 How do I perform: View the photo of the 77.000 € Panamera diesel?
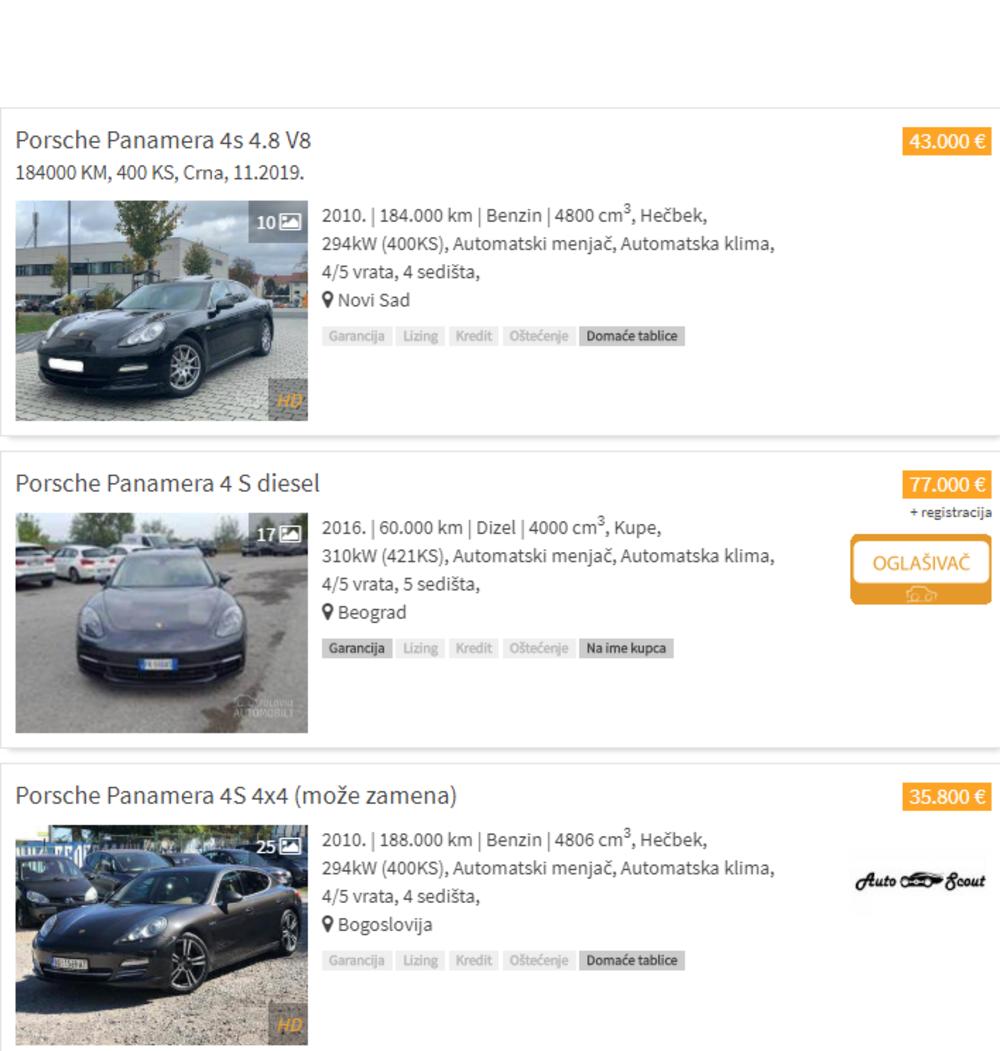[161, 622]
